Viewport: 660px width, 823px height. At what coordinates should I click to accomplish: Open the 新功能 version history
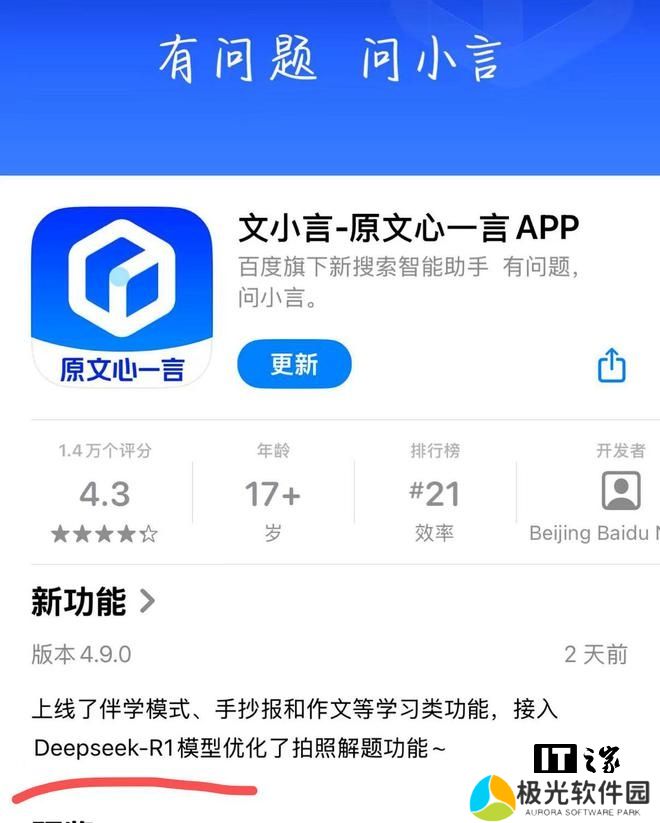click(x=93, y=601)
